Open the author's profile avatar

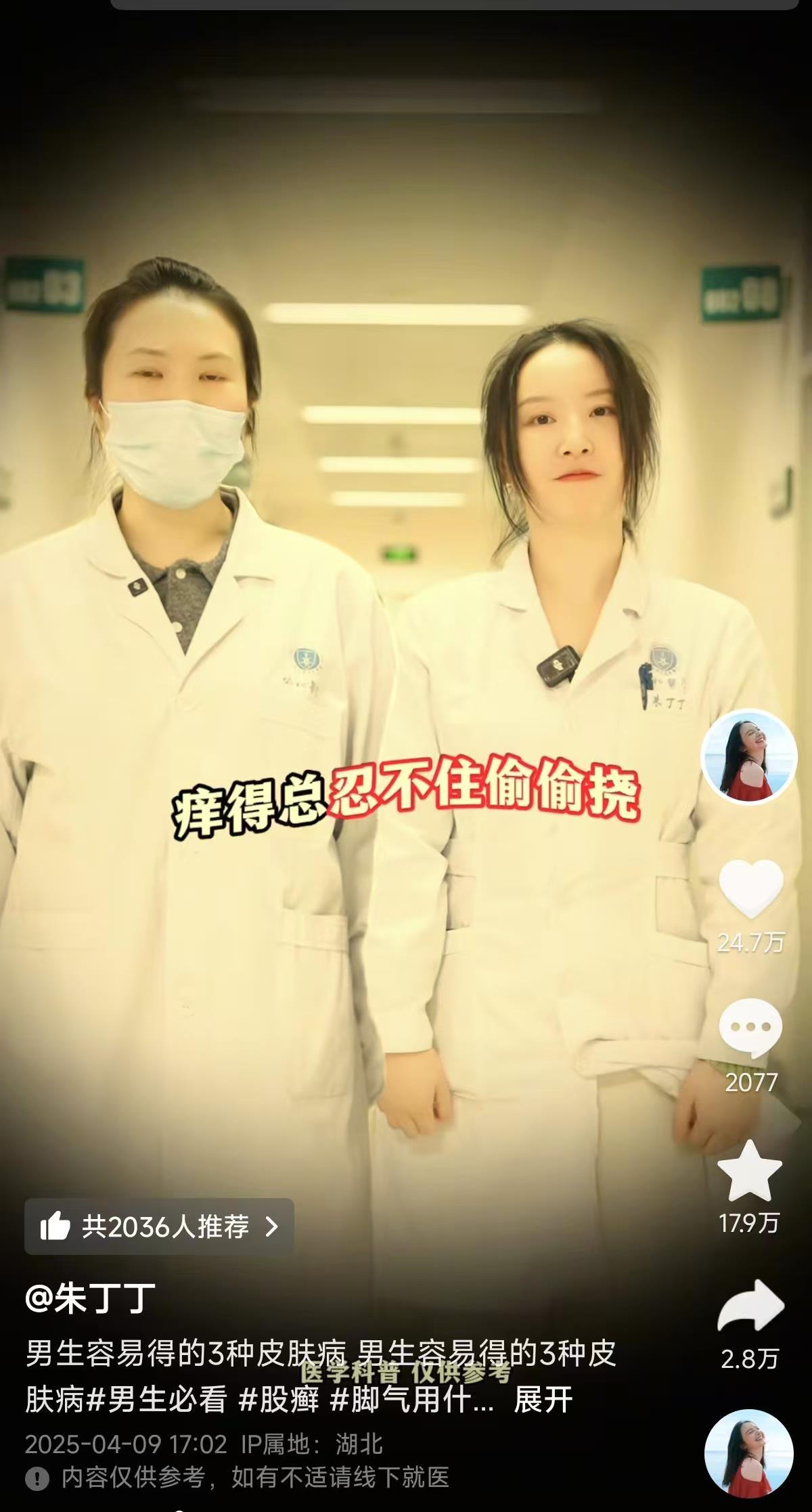coord(749,756)
